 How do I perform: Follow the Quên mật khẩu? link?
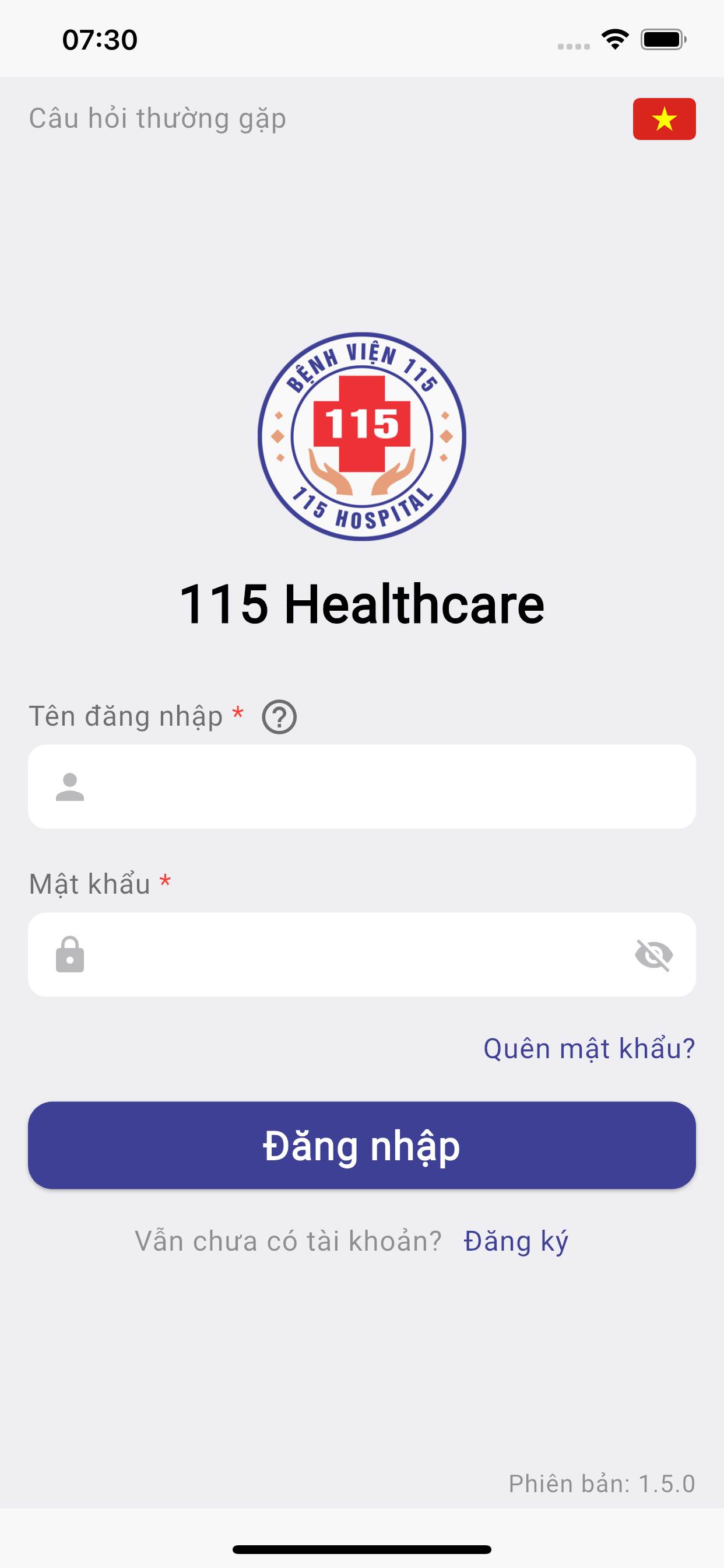click(588, 1048)
